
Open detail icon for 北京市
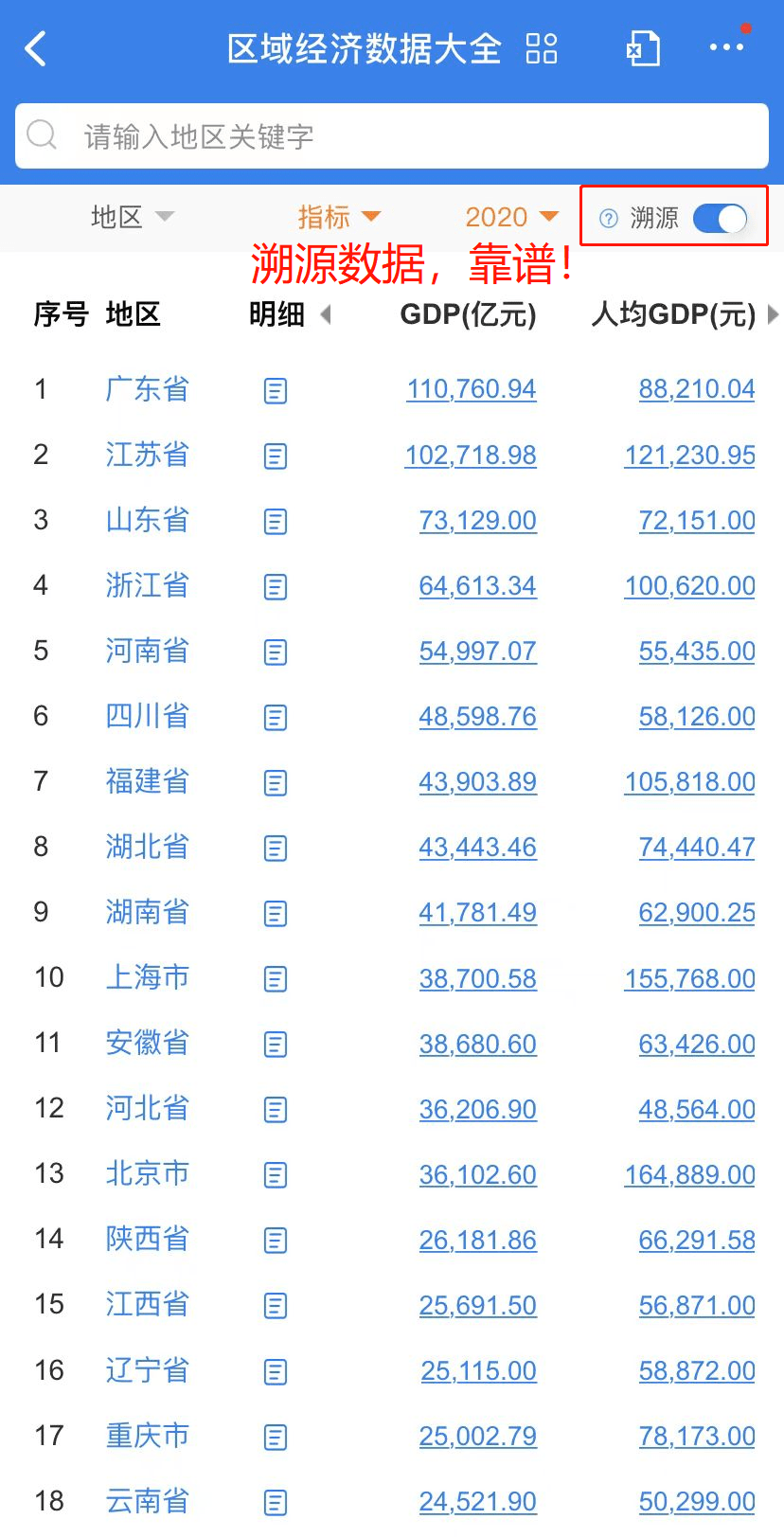click(x=274, y=1174)
